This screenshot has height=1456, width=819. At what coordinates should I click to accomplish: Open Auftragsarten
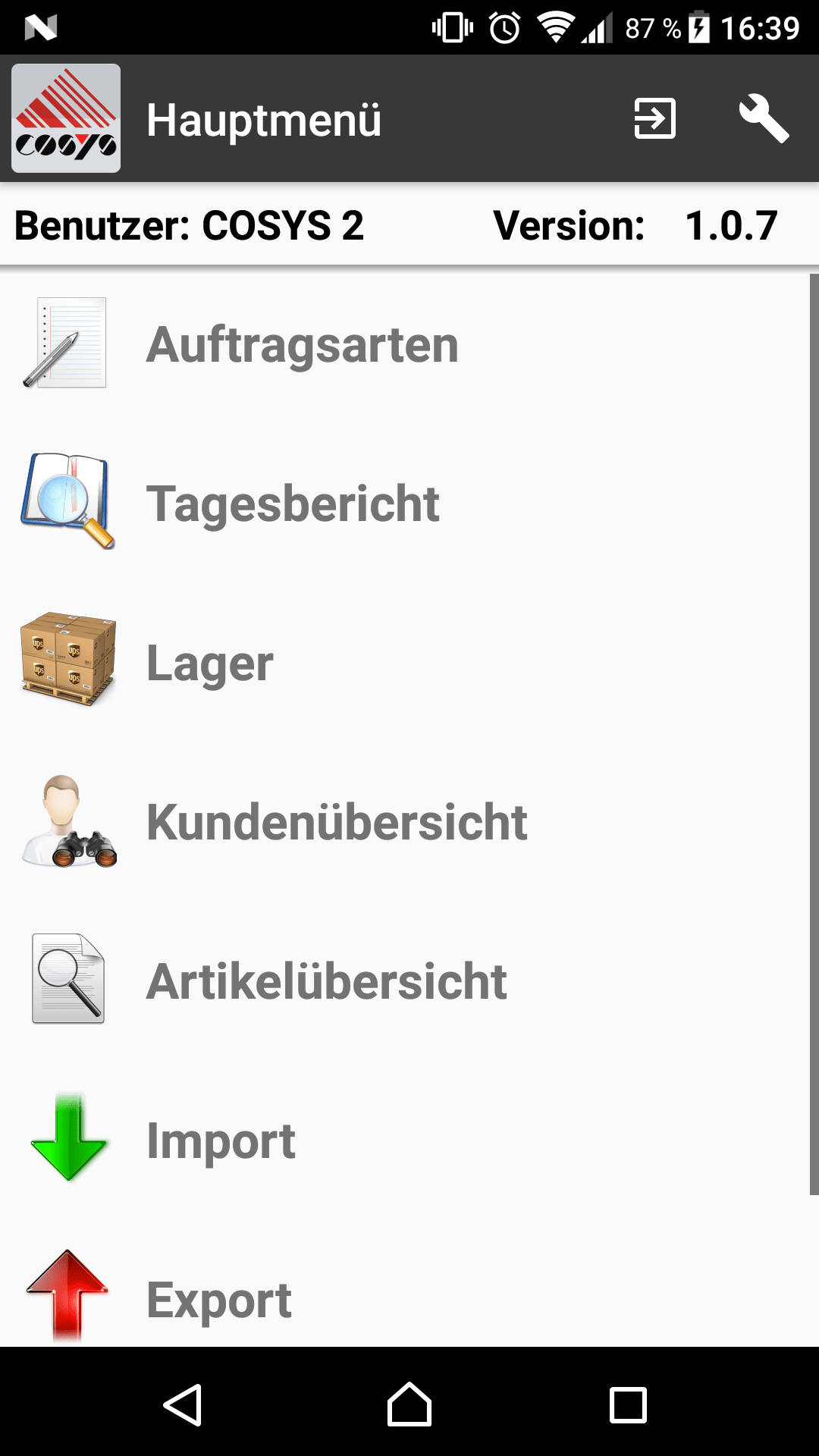coord(302,344)
